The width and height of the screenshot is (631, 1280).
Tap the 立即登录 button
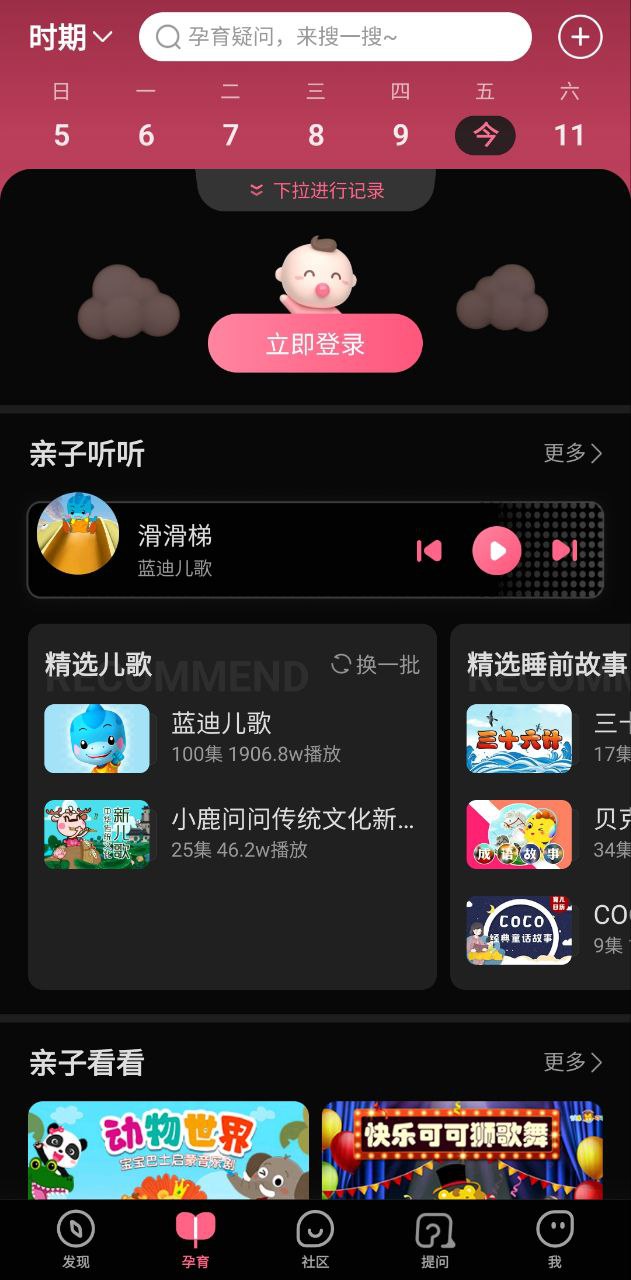coord(315,344)
